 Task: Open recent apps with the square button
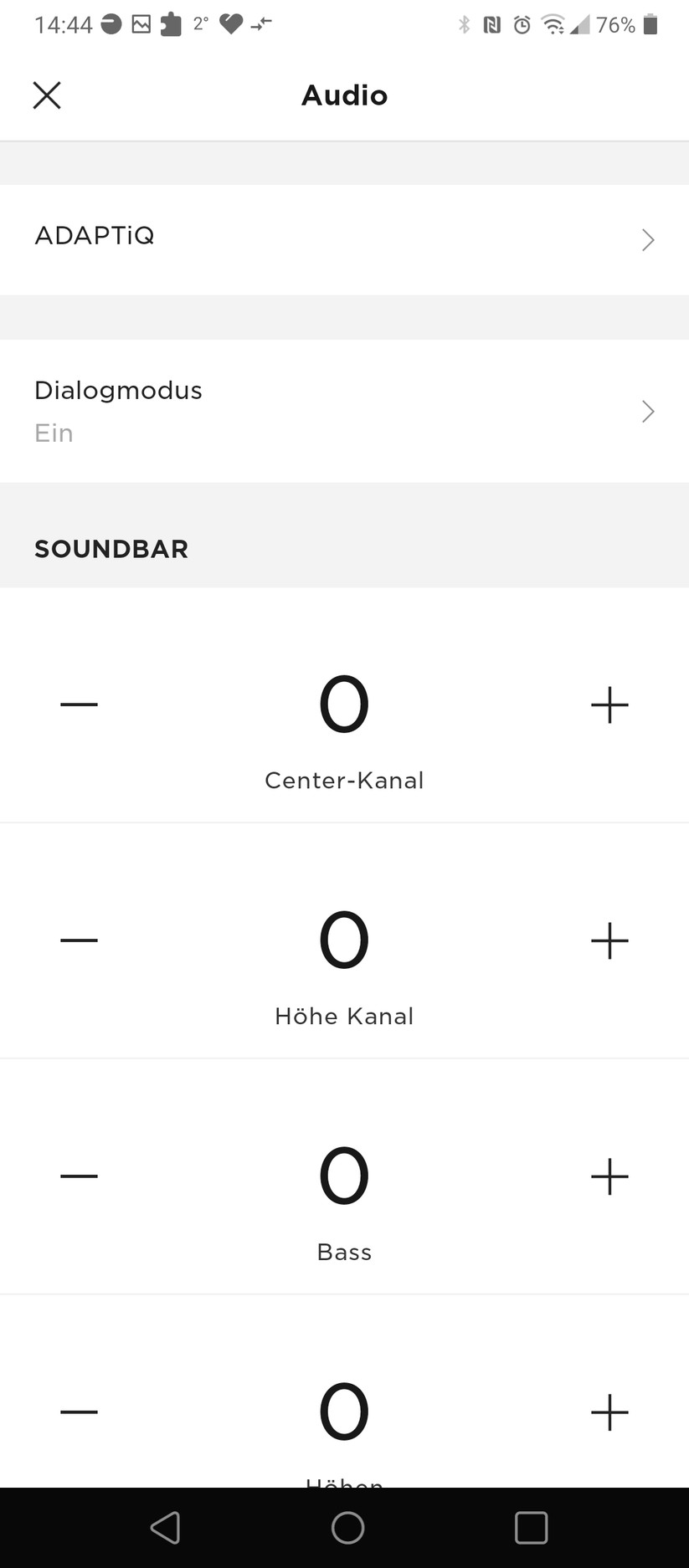click(x=530, y=1527)
